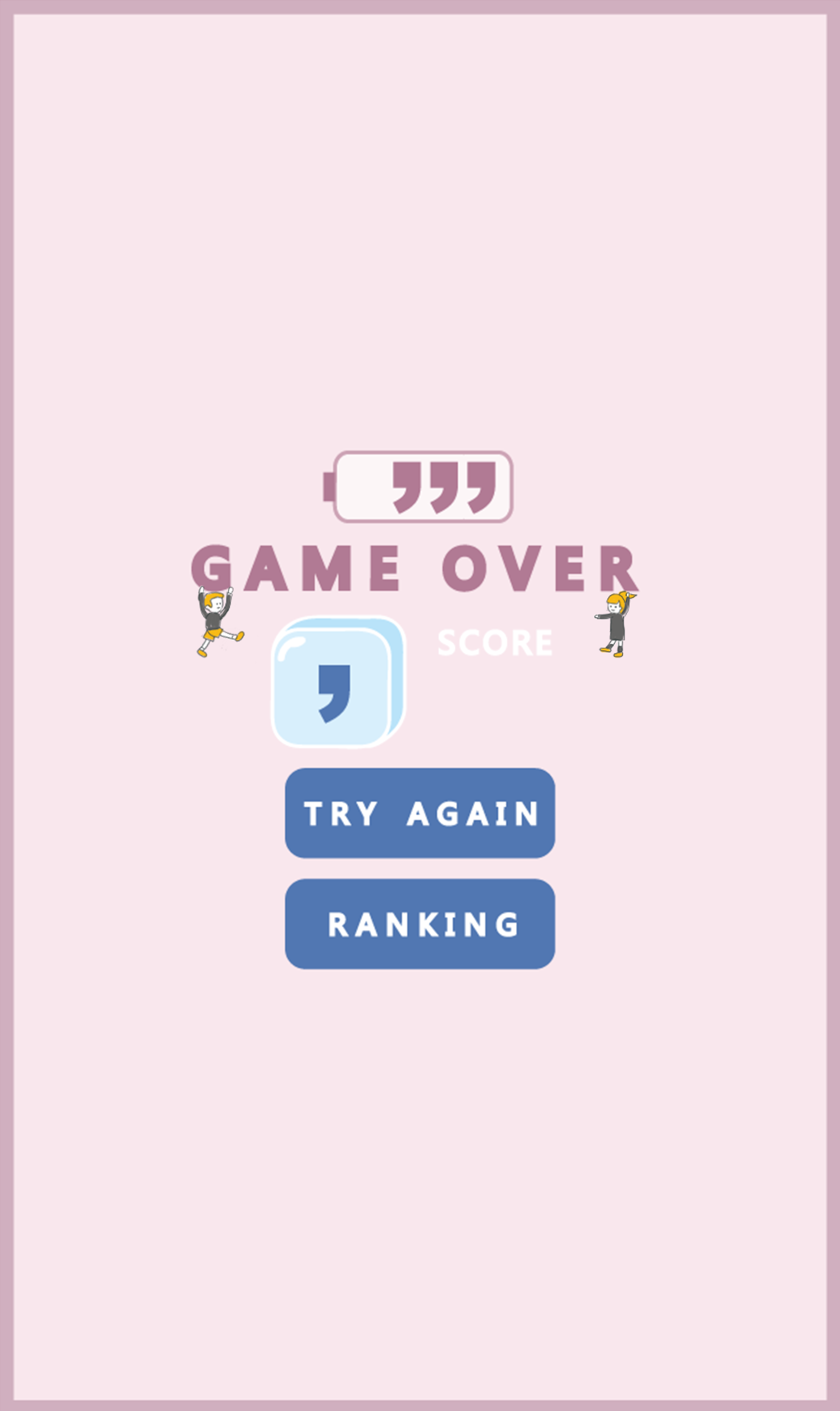This screenshot has height=1411, width=840.
Task: Tap the TRY AGAIN button
Action: coord(420,813)
